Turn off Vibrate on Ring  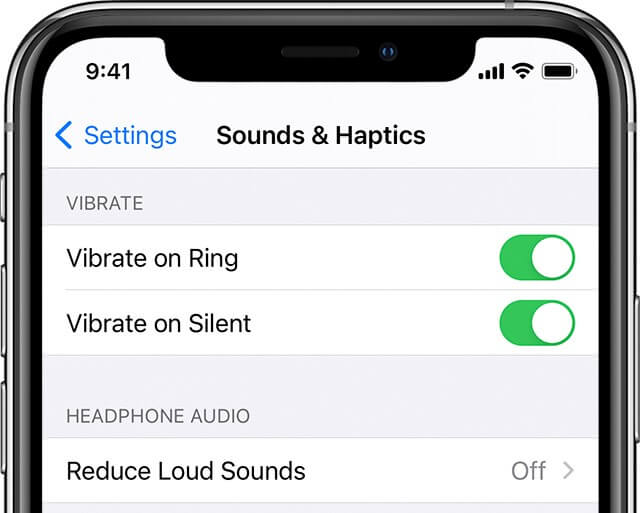(537, 258)
